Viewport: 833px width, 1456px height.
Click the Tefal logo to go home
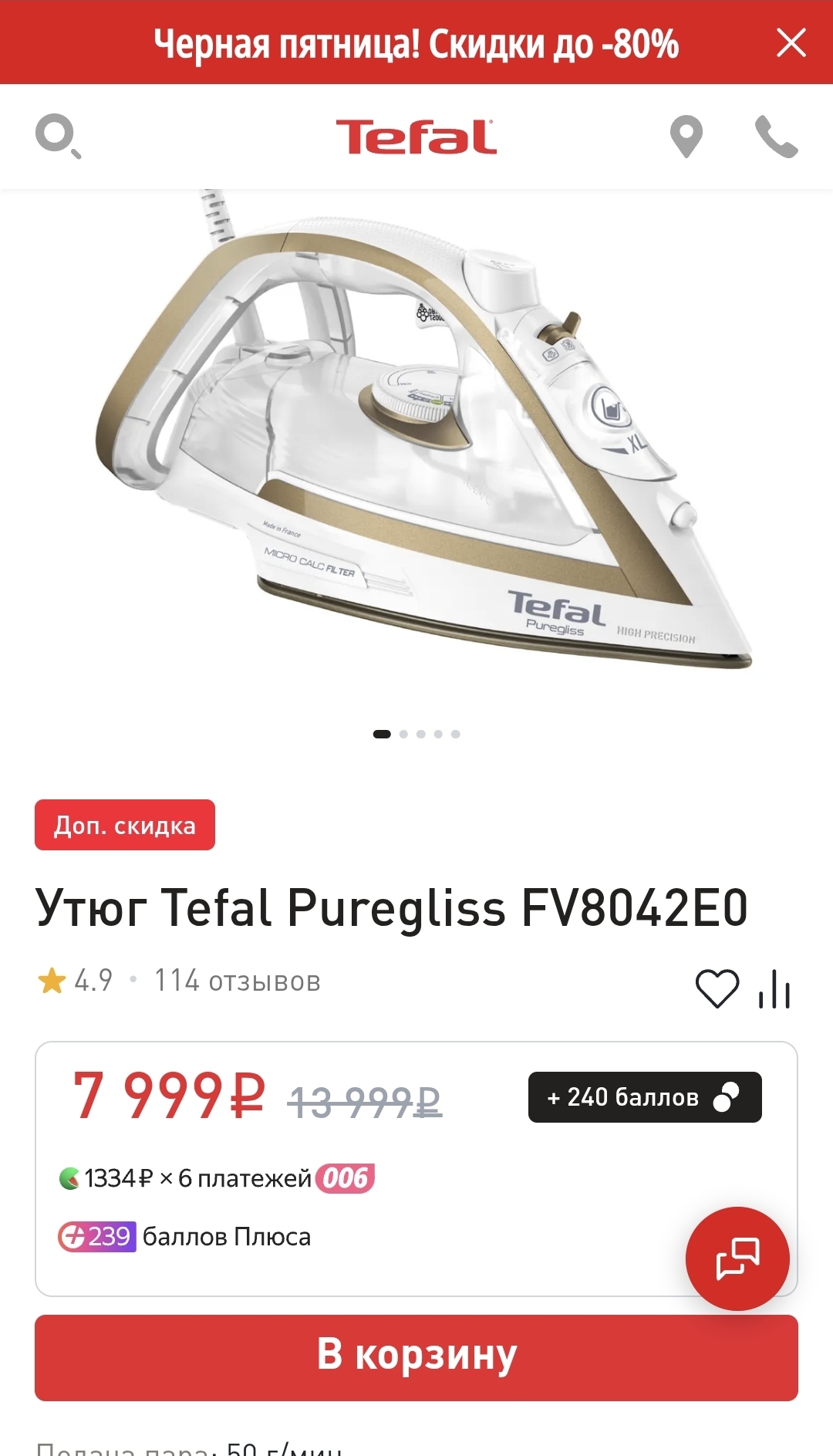[416, 137]
